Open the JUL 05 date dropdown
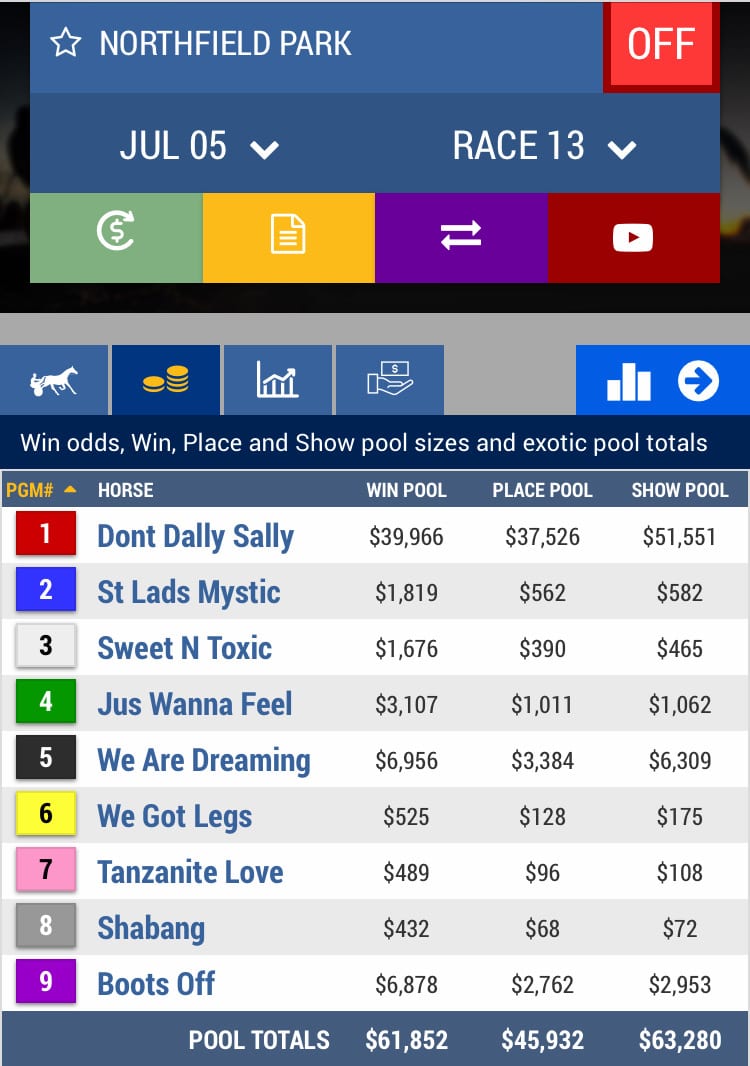750x1066 pixels. pyautogui.click(x=199, y=145)
